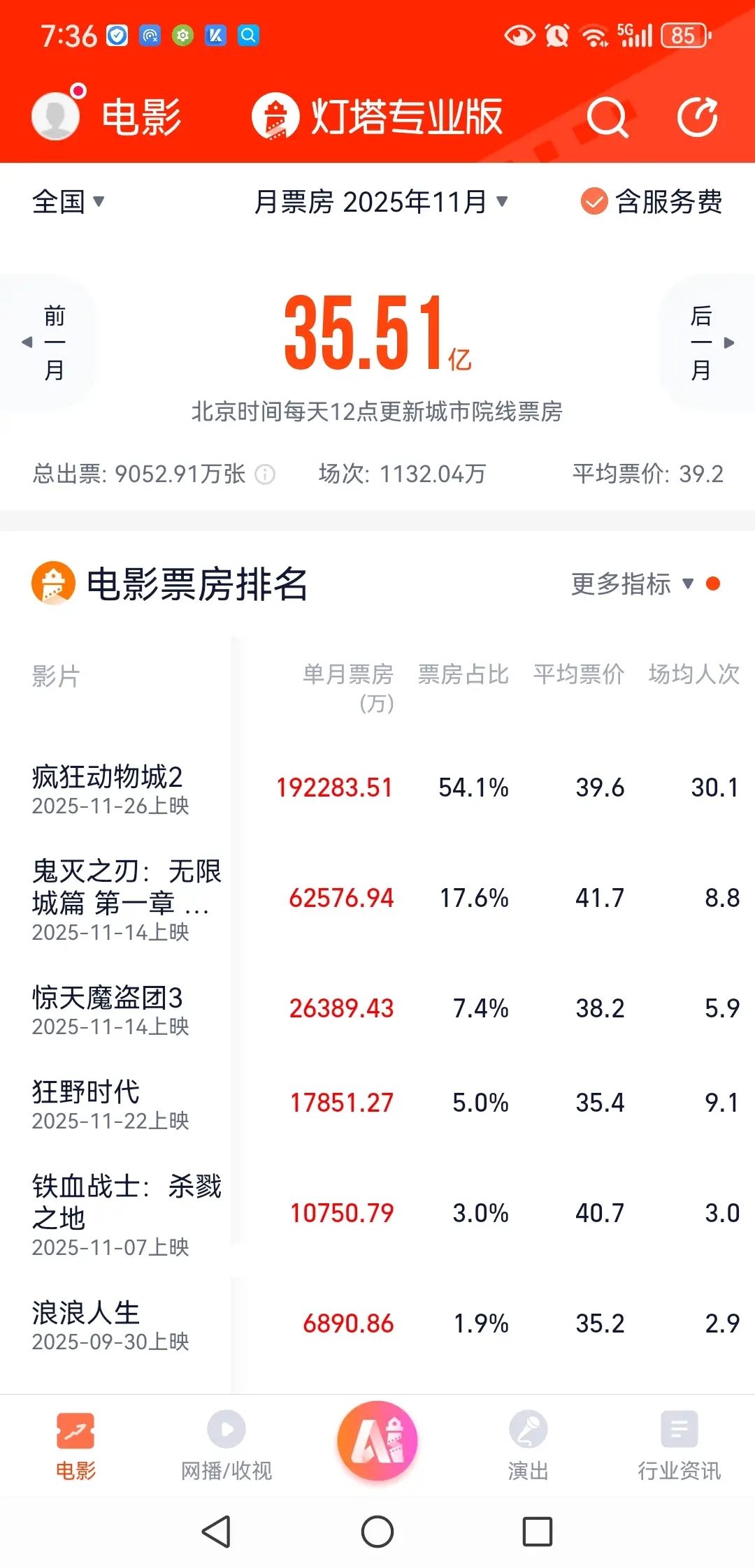Open the central AI assistant button
This screenshot has width=755, height=1568.
(377, 1441)
